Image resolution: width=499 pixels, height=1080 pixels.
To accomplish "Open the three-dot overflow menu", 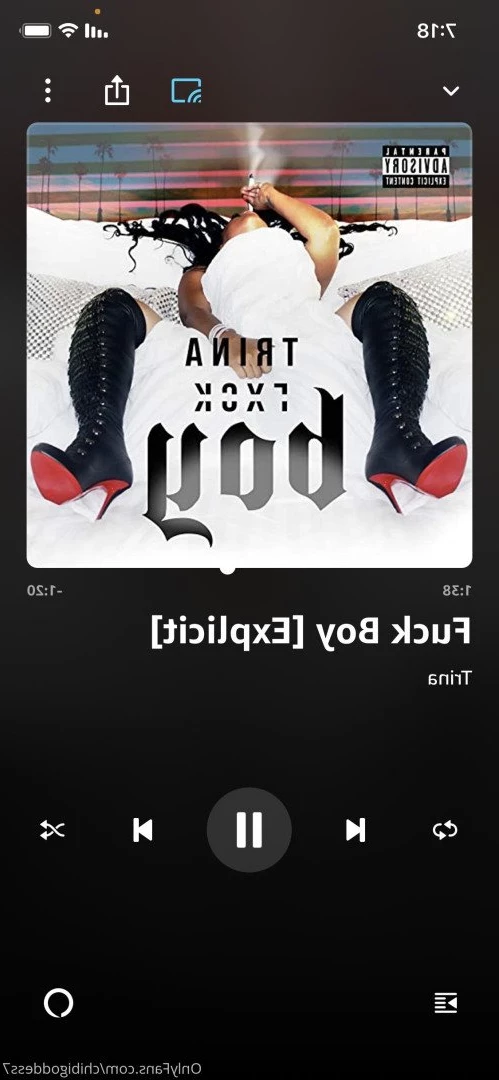I will click(x=48, y=90).
